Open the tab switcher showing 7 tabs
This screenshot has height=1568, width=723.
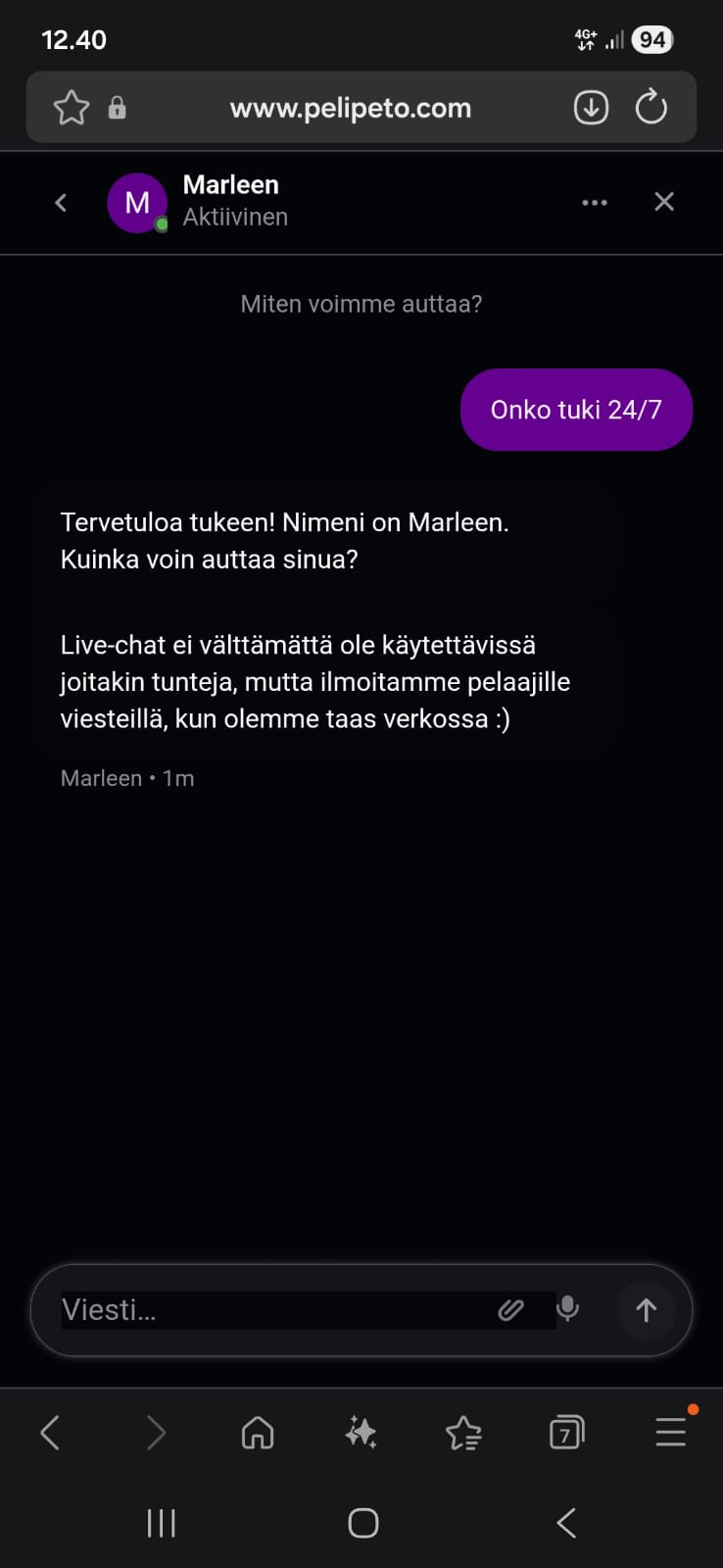(x=566, y=1433)
